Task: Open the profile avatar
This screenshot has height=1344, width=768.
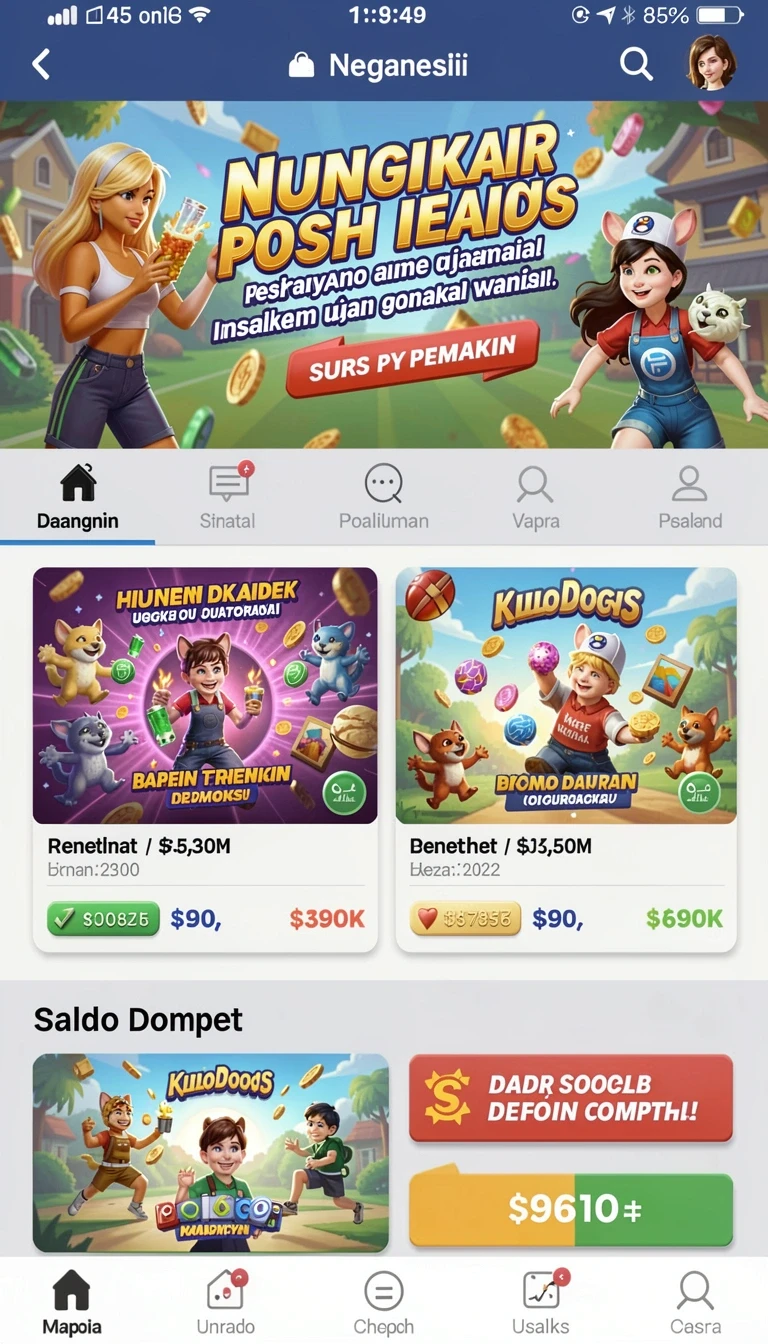Action: (x=711, y=63)
